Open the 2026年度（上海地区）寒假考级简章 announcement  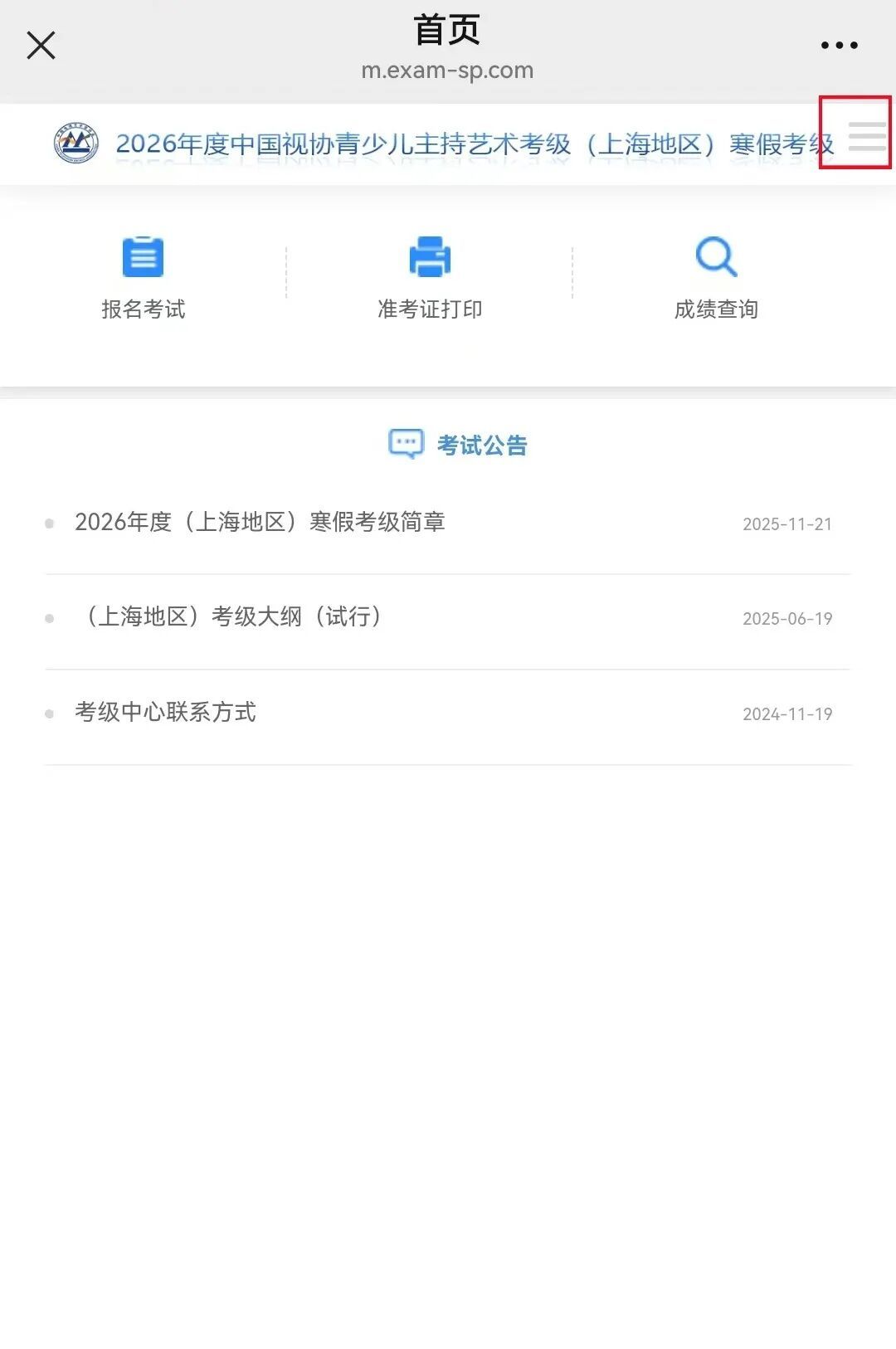coord(260,522)
